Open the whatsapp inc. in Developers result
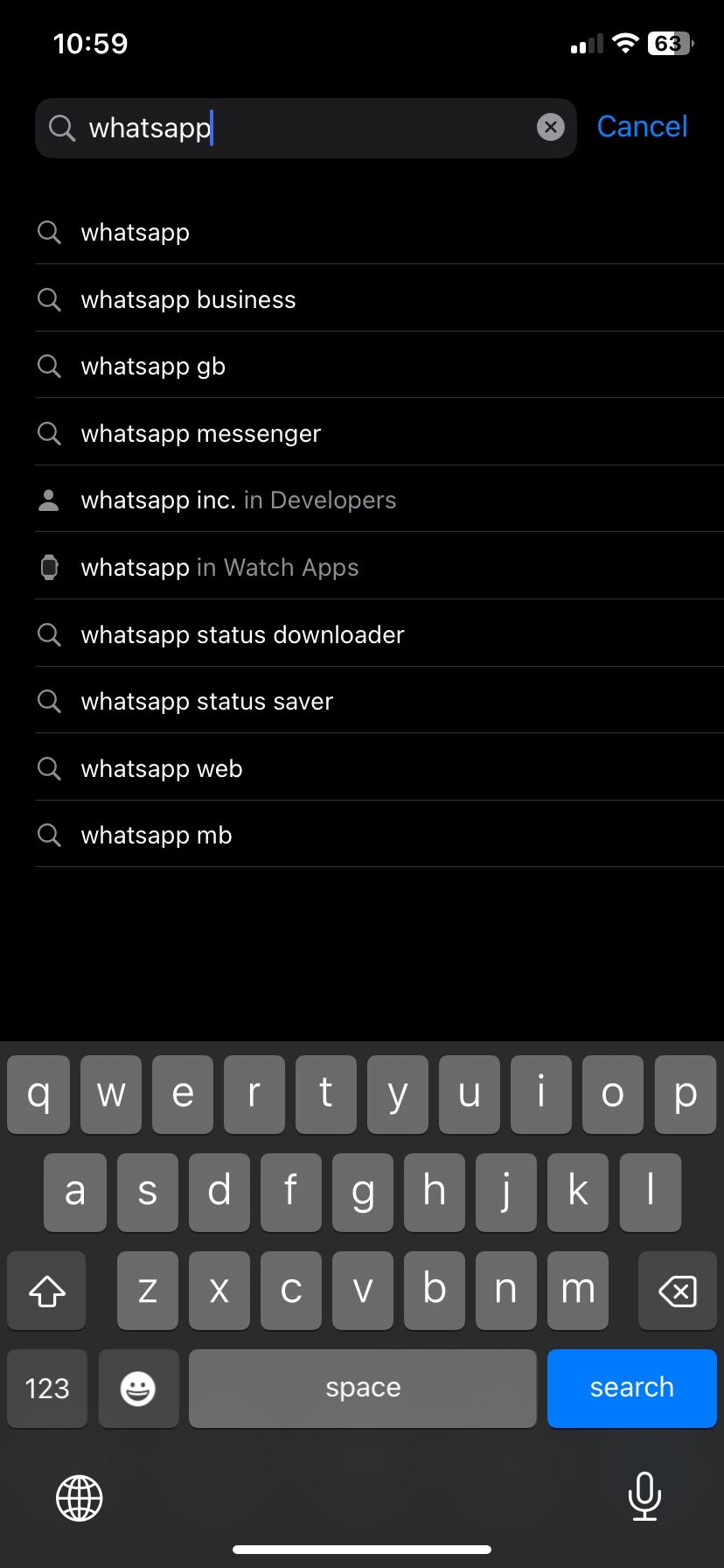 coord(237,499)
